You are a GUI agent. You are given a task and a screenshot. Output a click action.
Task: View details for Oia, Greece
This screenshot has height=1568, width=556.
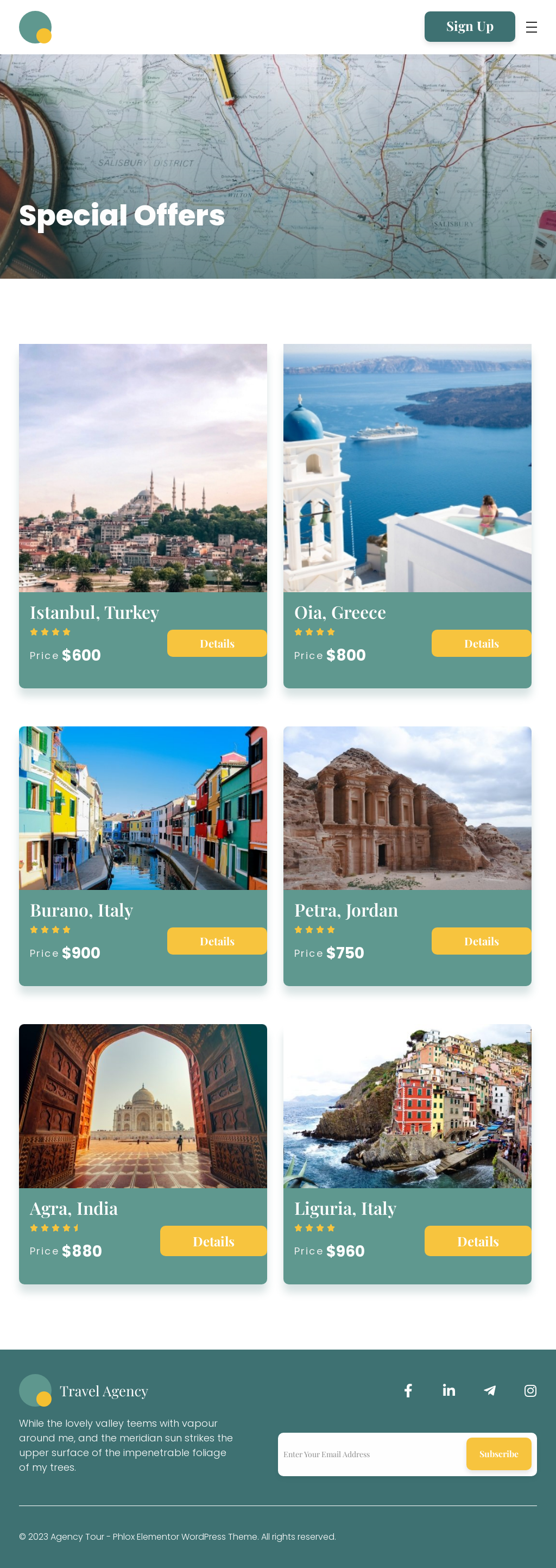481,643
